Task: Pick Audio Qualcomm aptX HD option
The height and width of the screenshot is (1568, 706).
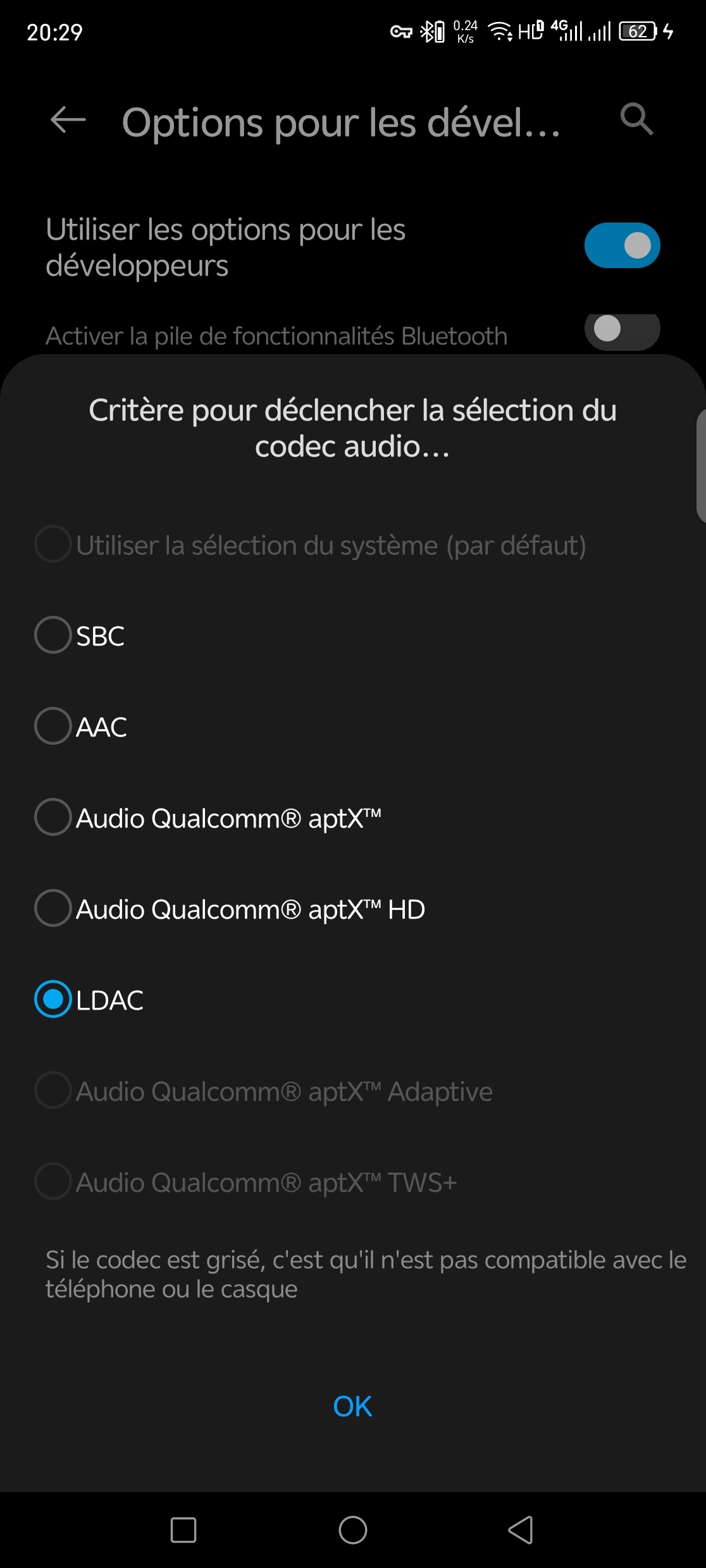Action: click(x=53, y=908)
